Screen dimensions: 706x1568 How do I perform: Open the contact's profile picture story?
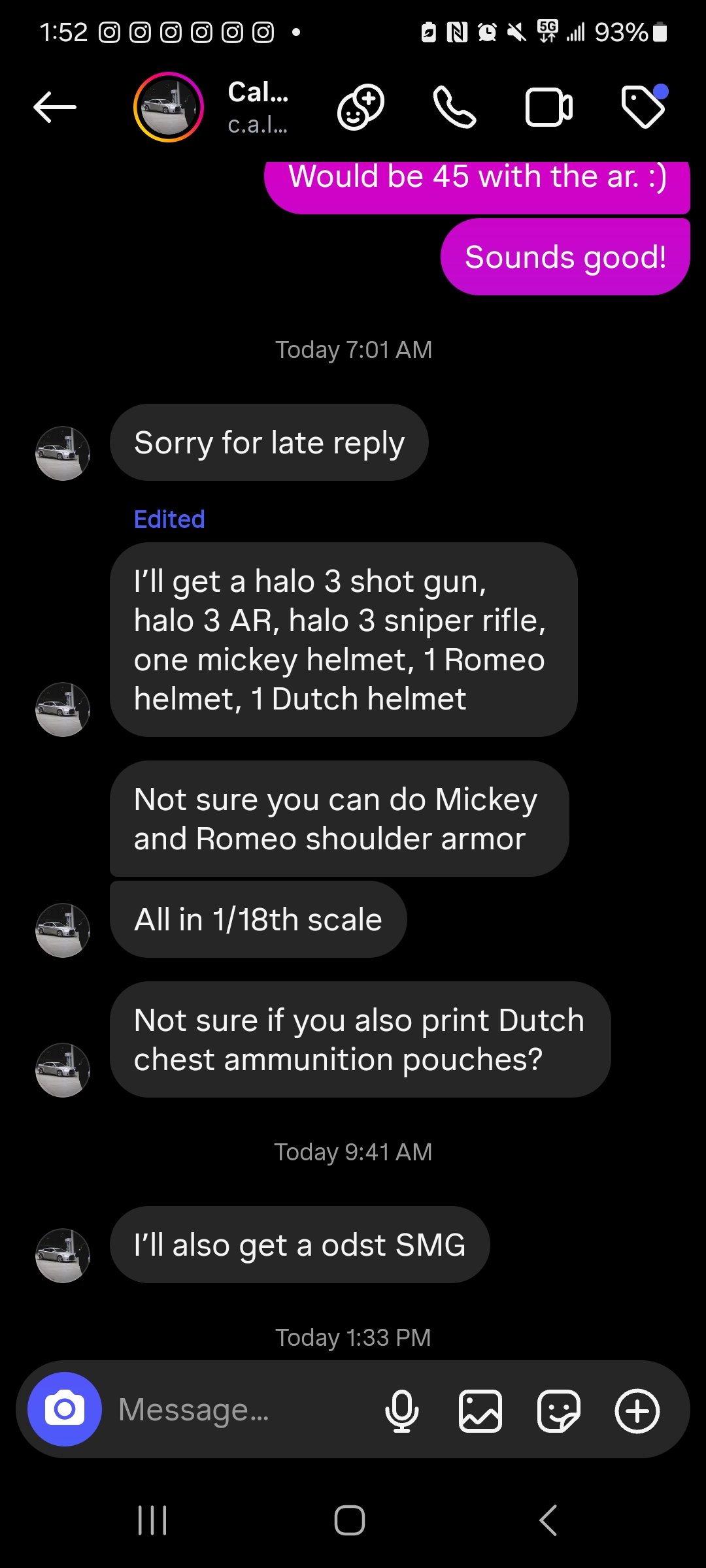169,107
